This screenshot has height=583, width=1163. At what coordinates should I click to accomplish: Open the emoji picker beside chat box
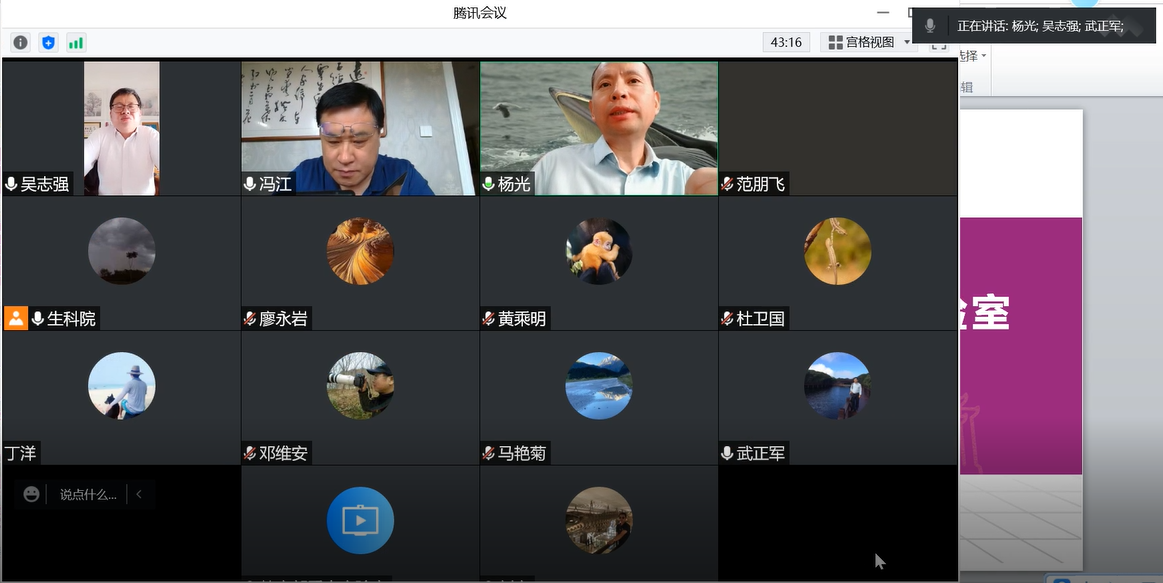click(32, 494)
